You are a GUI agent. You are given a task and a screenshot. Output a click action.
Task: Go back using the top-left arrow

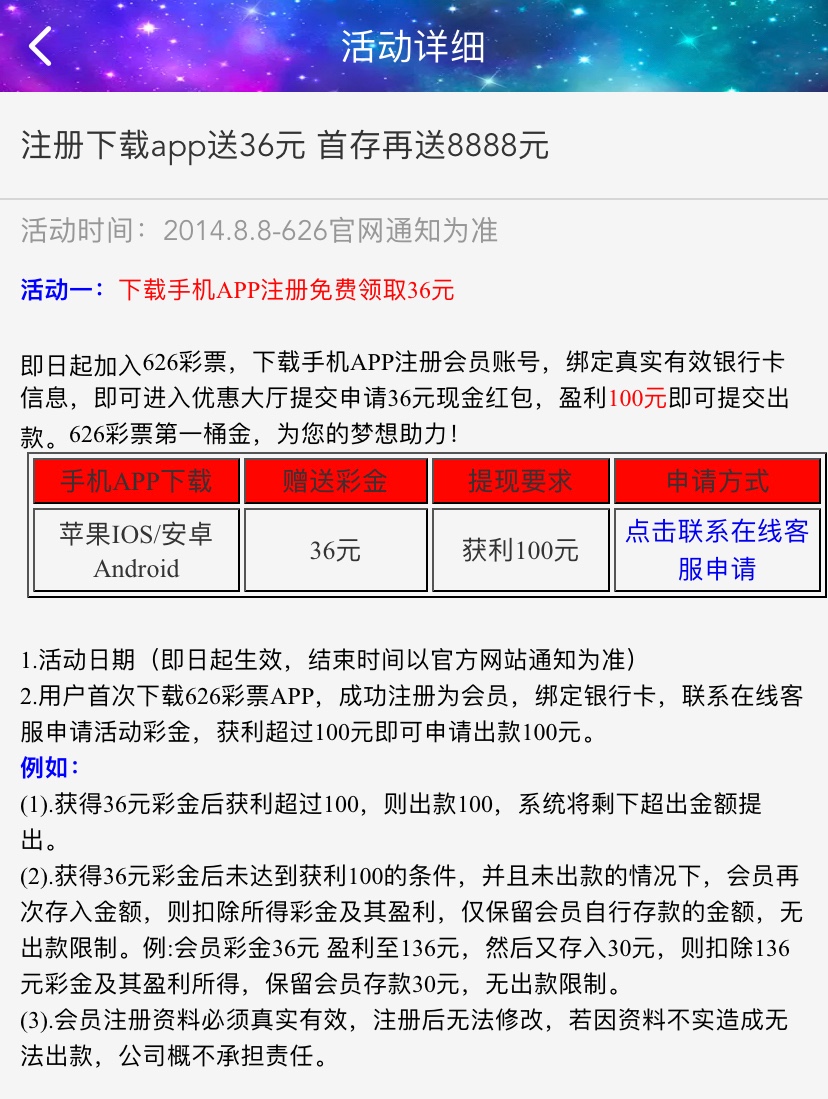pyautogui.click(x=40, y=46)
